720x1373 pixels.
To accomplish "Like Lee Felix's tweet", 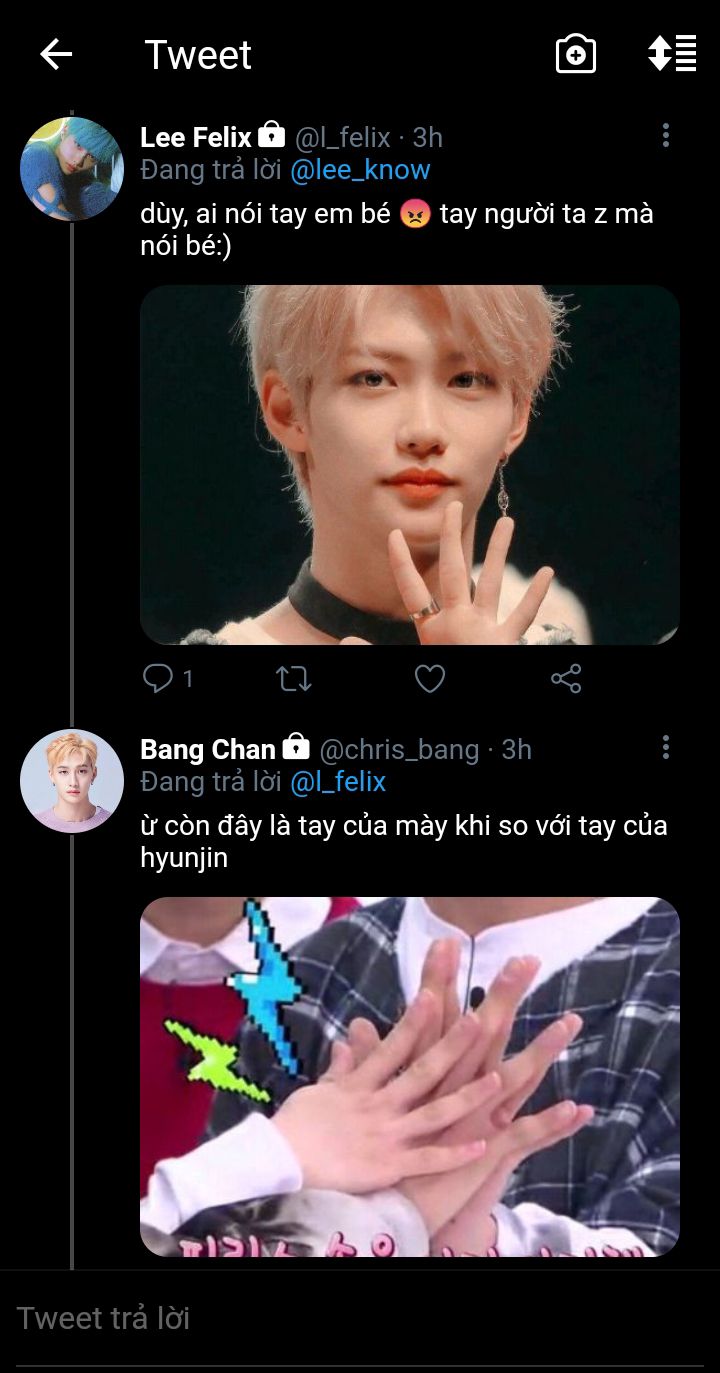I will click(430, 680).
